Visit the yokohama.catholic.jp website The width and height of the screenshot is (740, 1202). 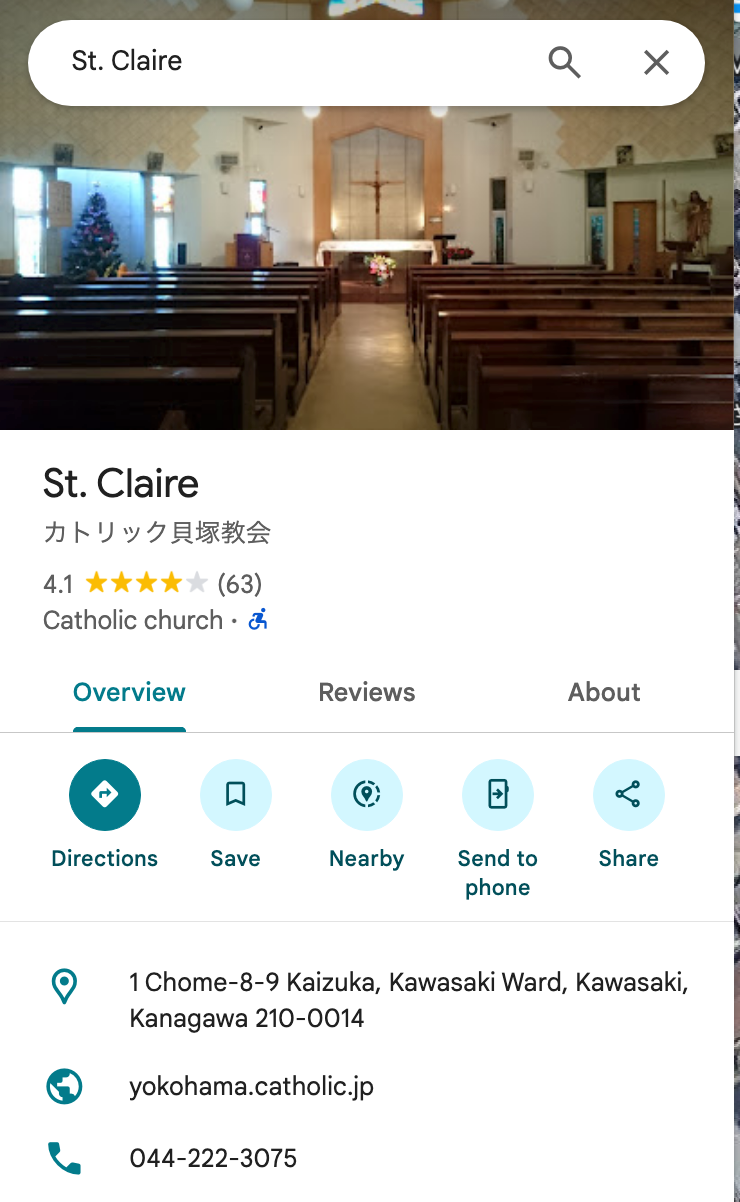pos(251,1086)
